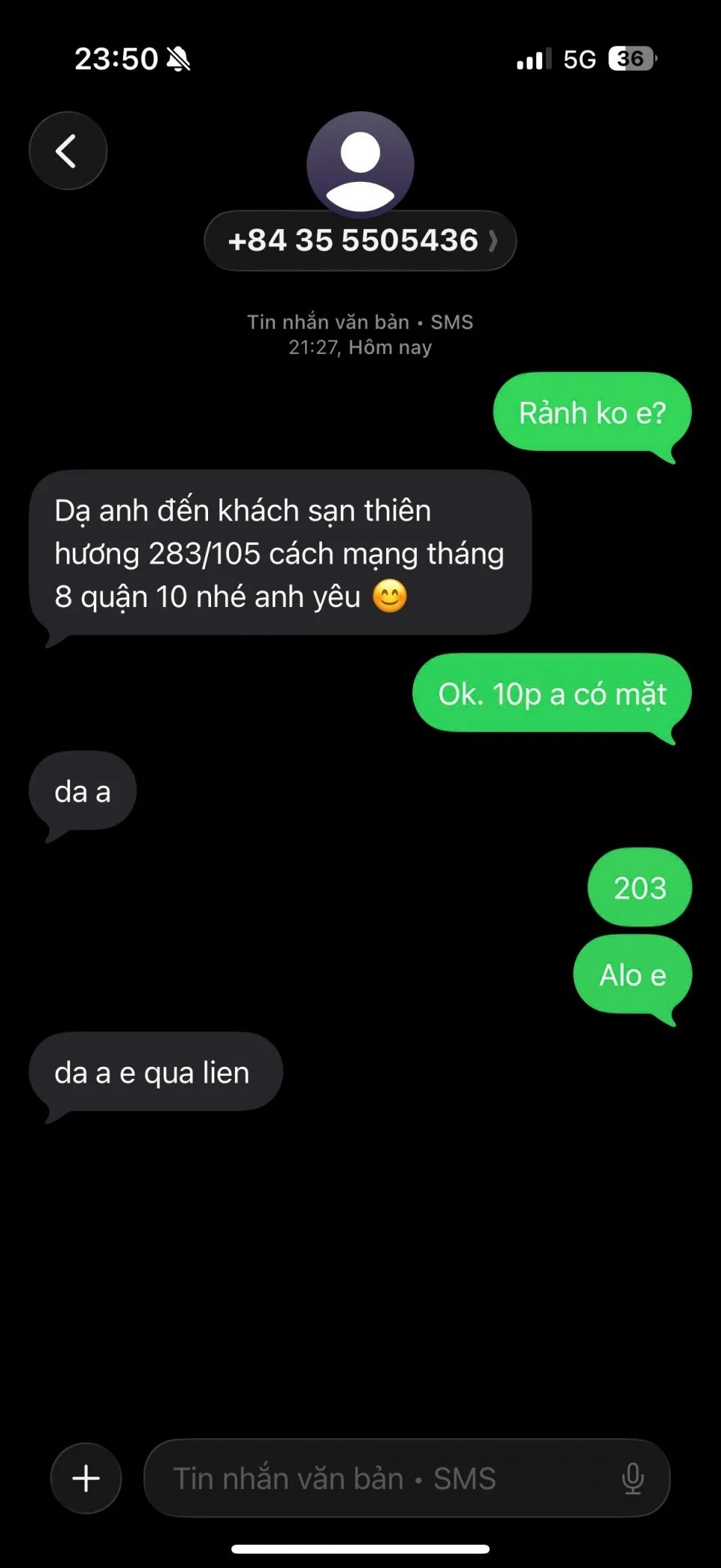Screen dimensions: 721x1568
Task: Go back to the messages list
Action: 68,150
